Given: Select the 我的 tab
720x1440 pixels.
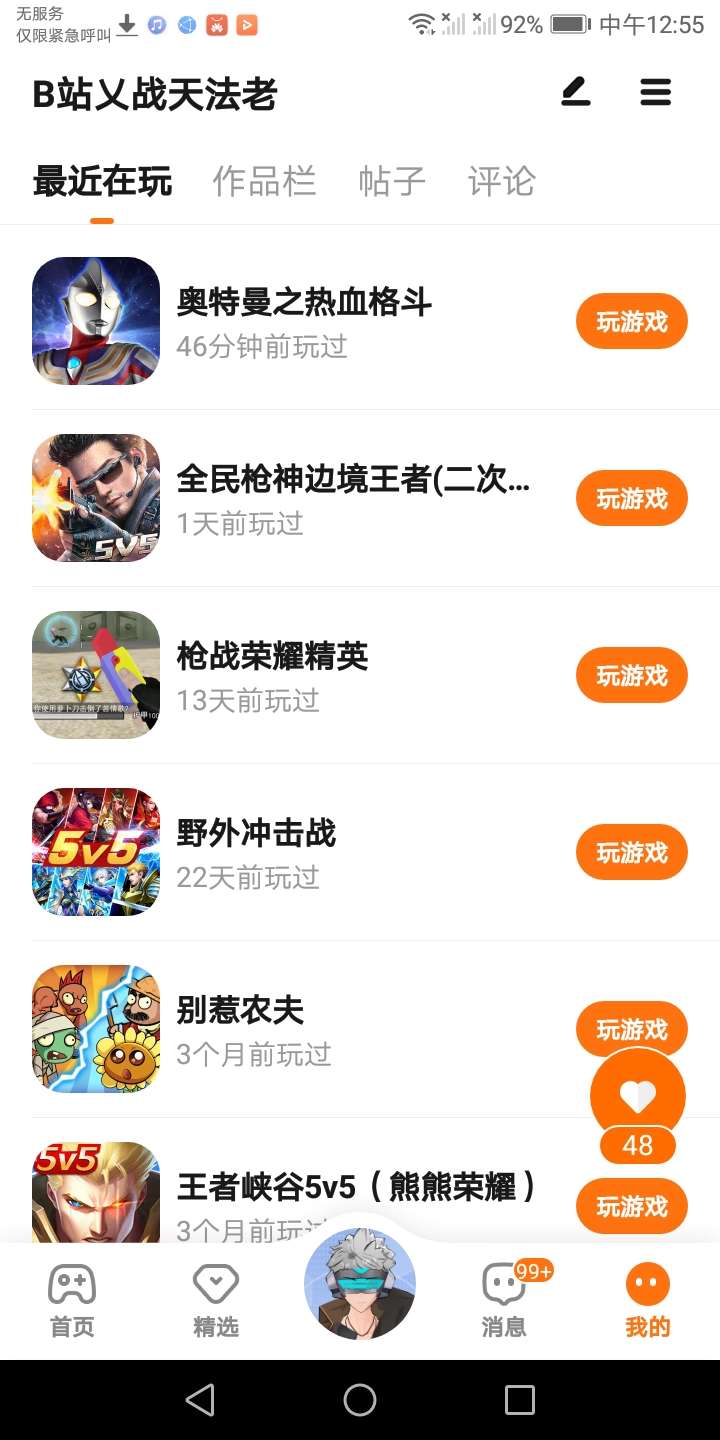Looking at the screenshot, I should click(647, 1300).
